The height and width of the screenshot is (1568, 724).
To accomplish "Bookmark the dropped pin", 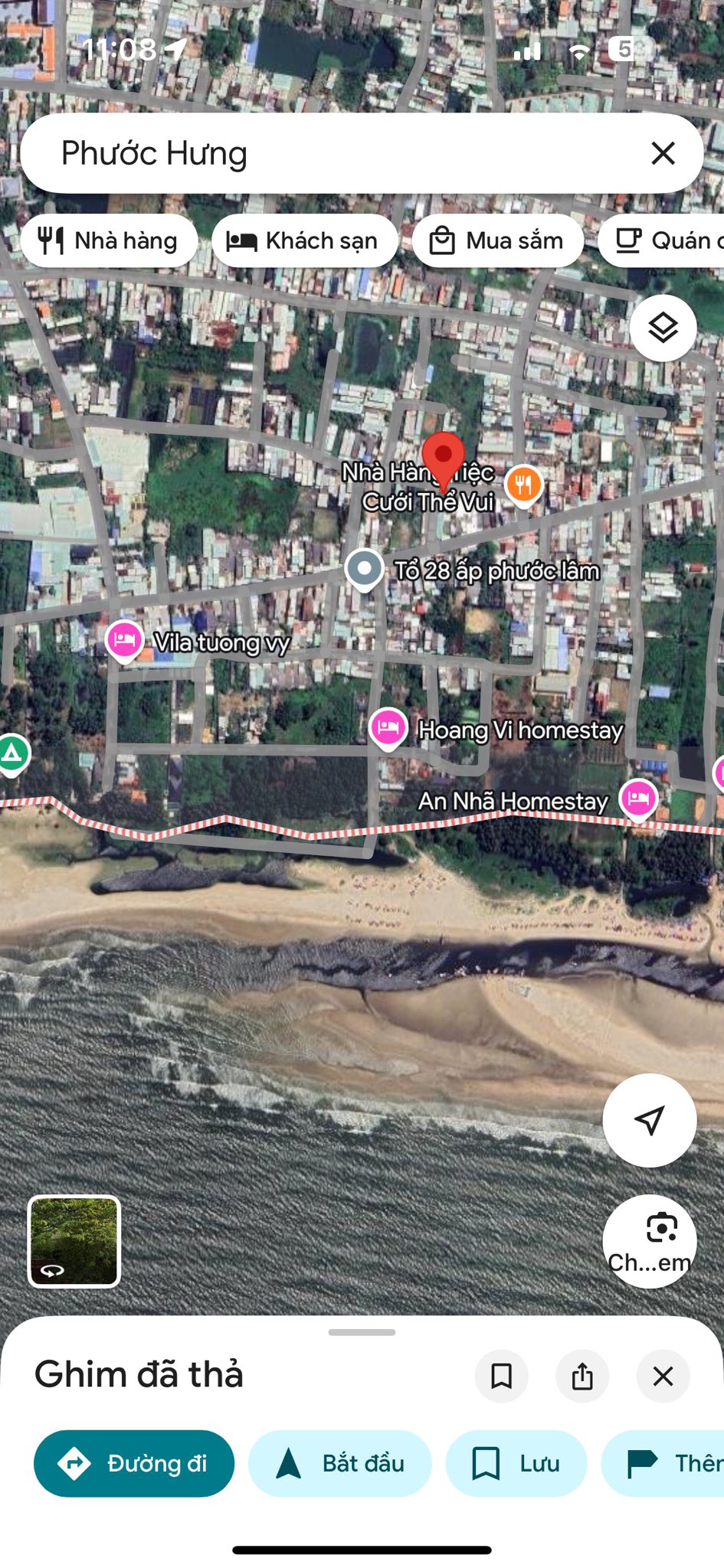I will click(x=502, y=1376).
